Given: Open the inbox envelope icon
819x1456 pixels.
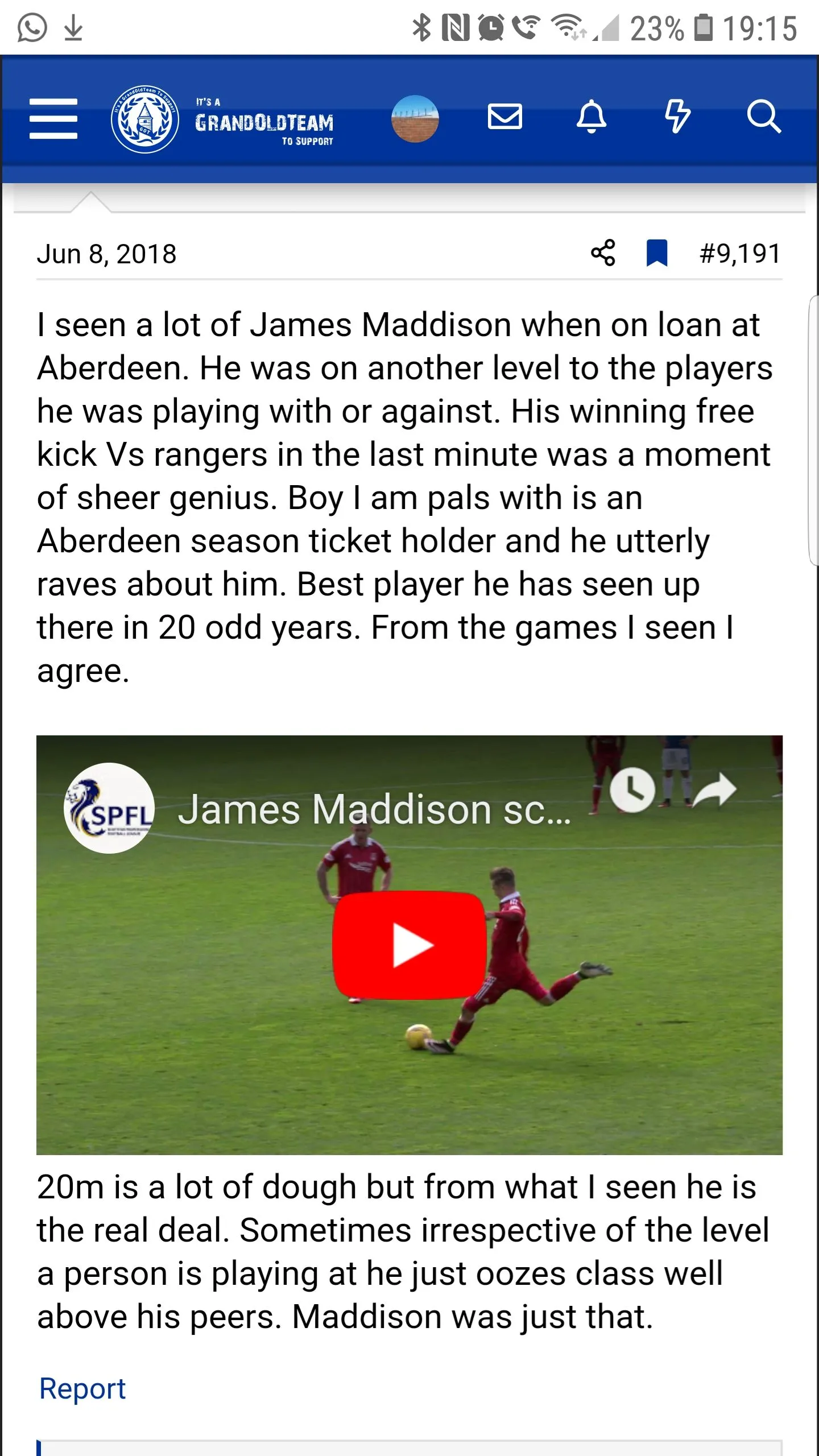Looking at the screenshot, I should (505, 117).
